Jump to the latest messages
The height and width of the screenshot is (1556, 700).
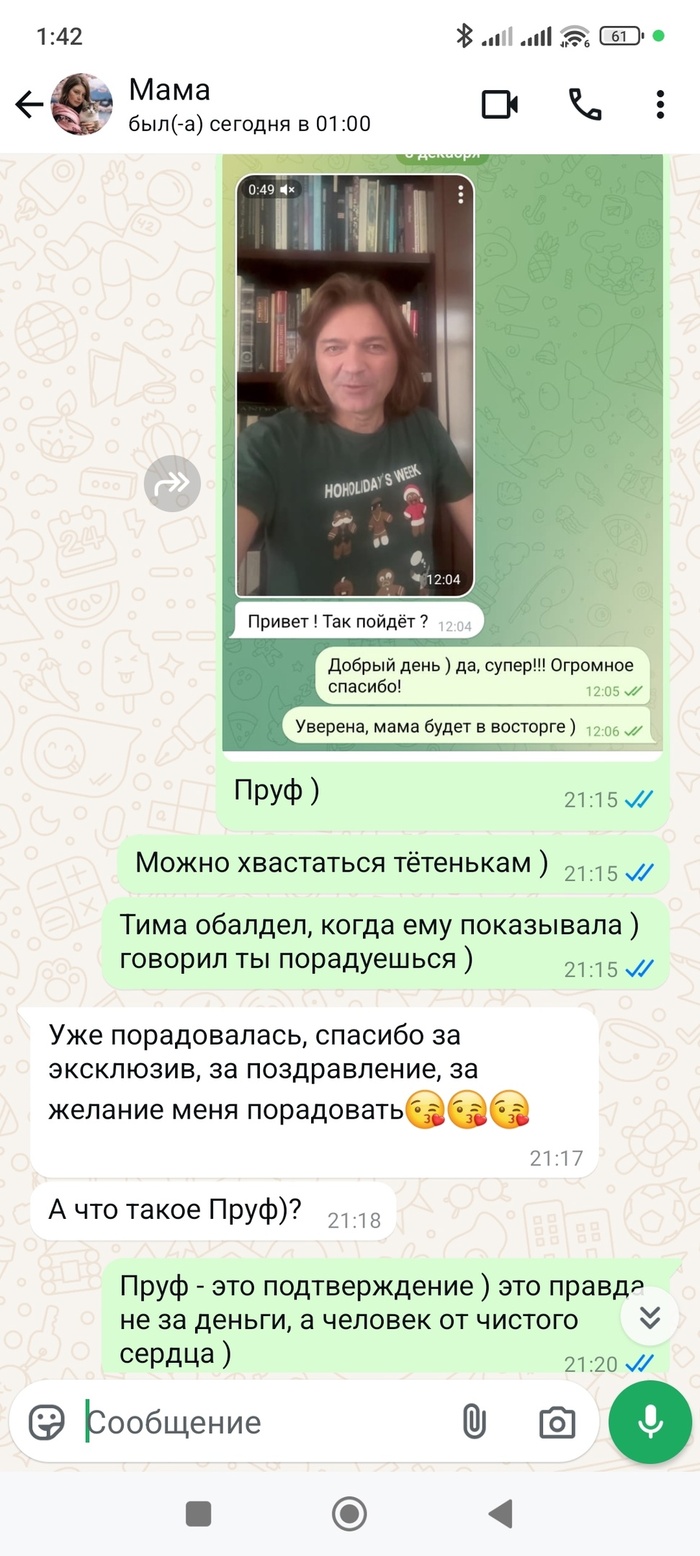click(650, 1319)
